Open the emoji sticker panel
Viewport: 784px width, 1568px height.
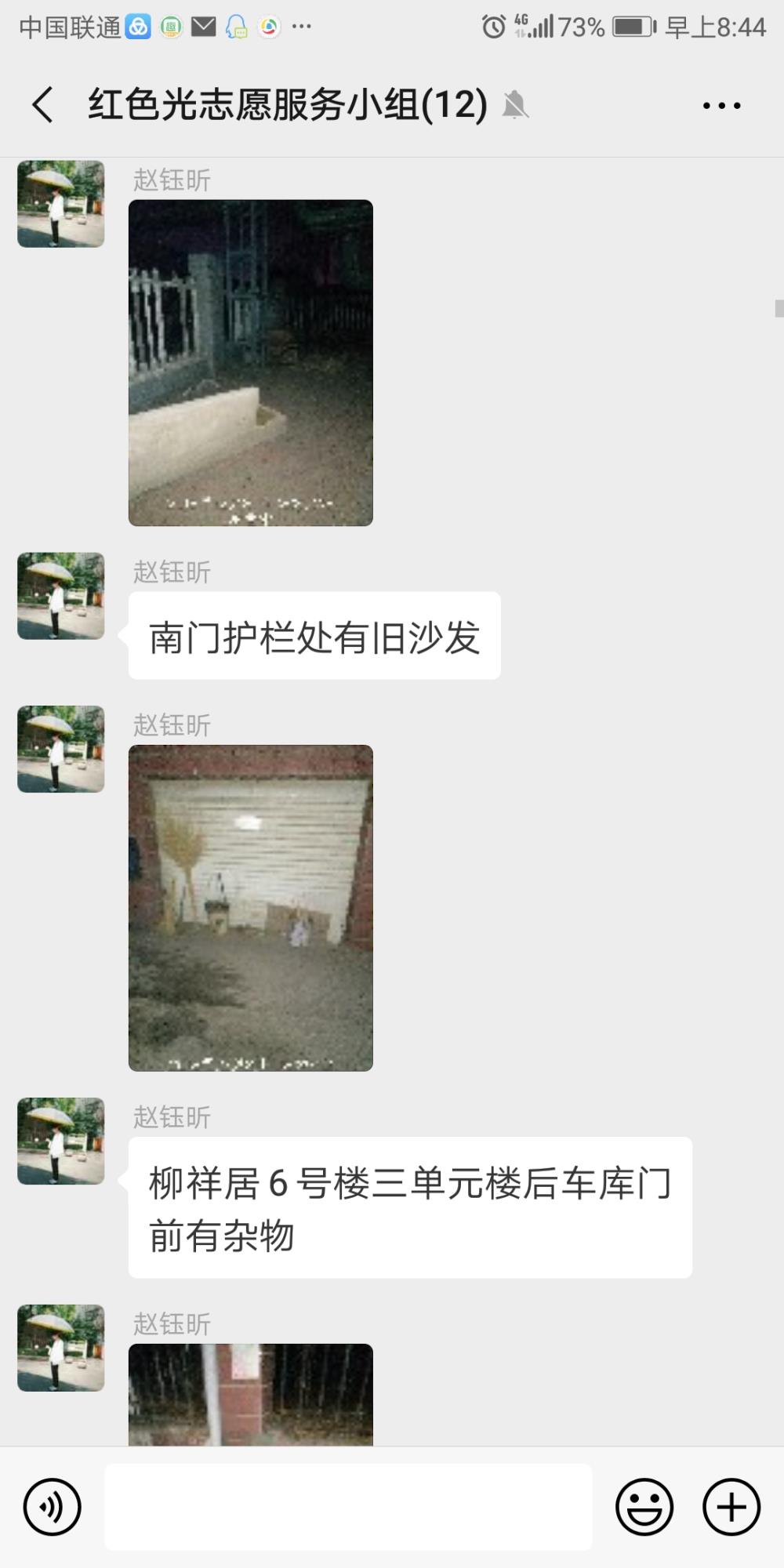[644, 1507]
